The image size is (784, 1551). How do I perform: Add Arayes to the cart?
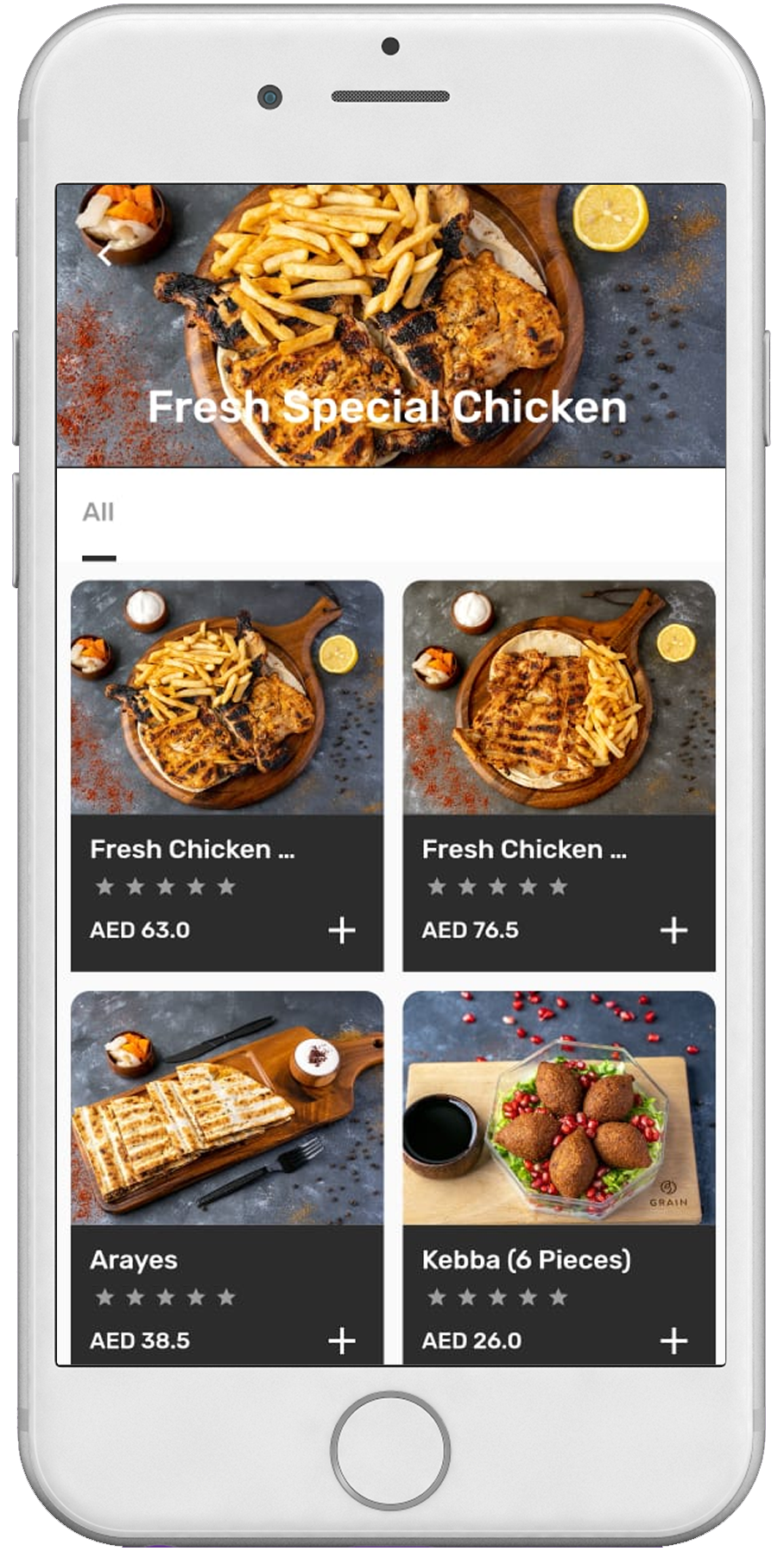click(x=342, y=1340)
